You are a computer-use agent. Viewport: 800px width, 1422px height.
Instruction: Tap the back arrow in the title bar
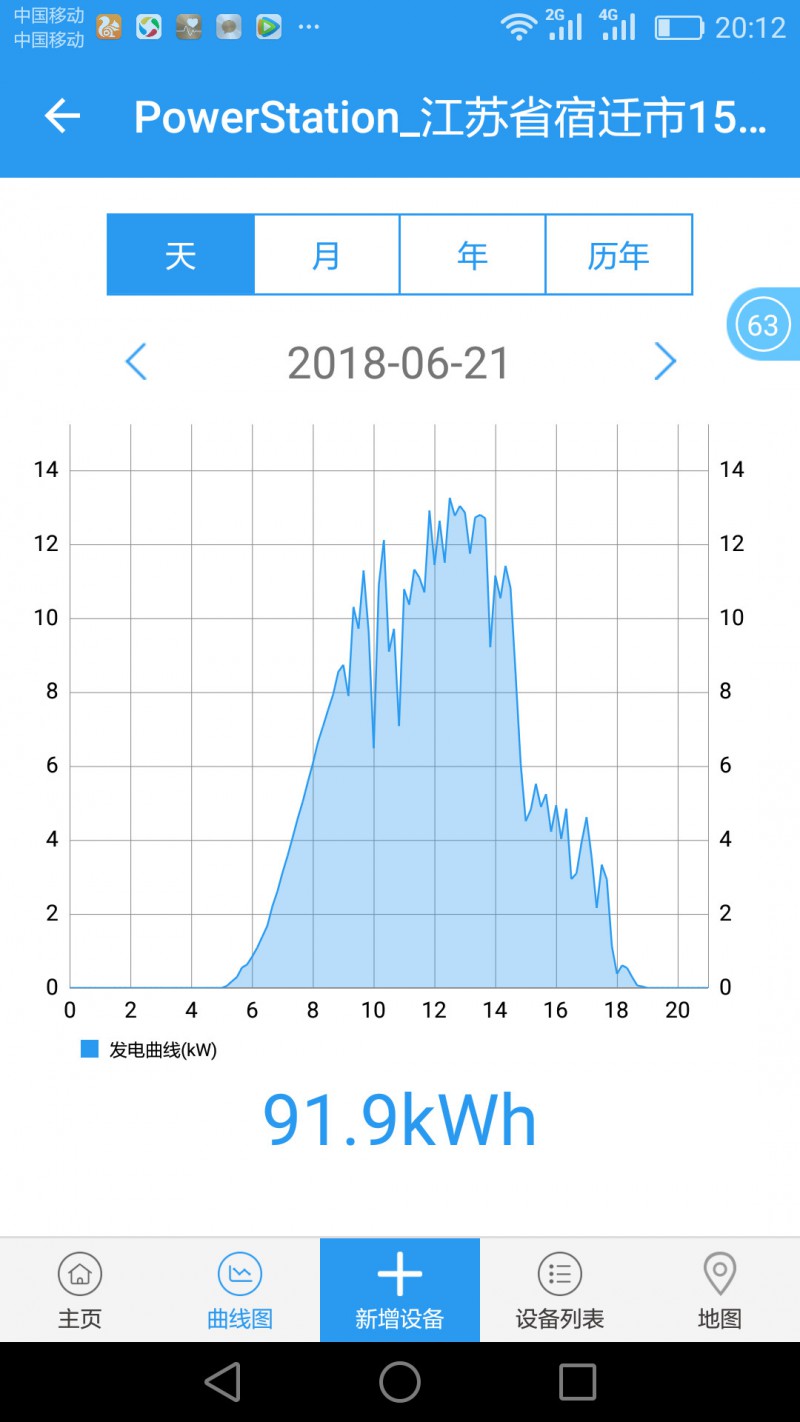62,117
